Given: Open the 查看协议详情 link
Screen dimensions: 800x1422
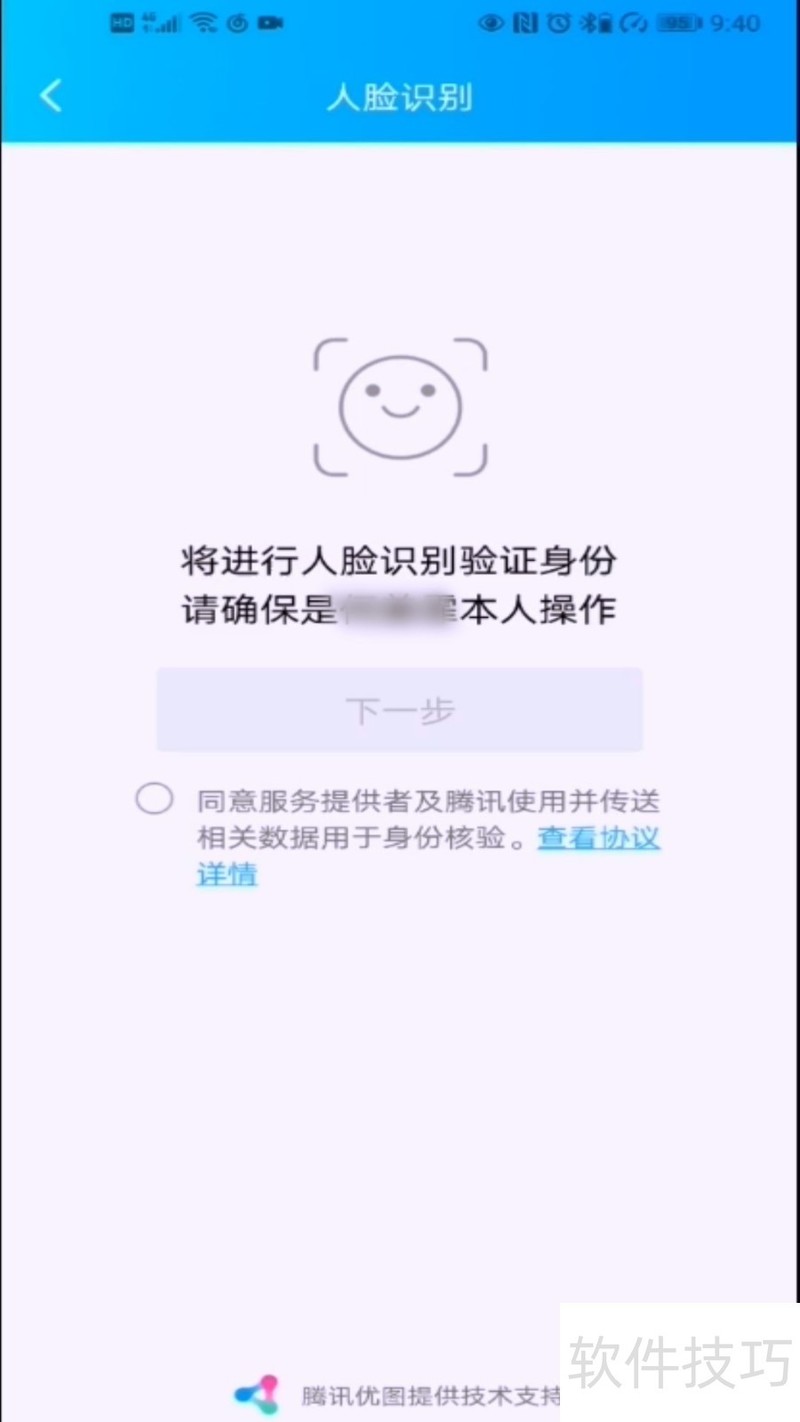Looking at the screenshot, I should click(x=598, y=838).
